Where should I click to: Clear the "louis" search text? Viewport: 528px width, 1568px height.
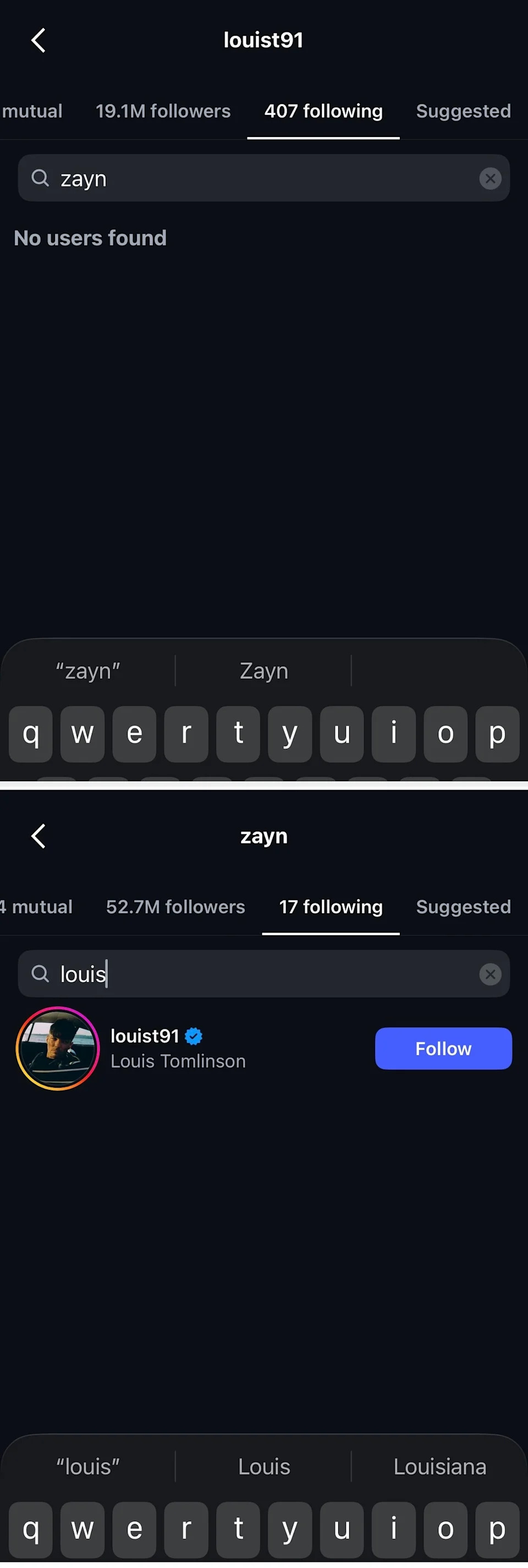(490, 974)
